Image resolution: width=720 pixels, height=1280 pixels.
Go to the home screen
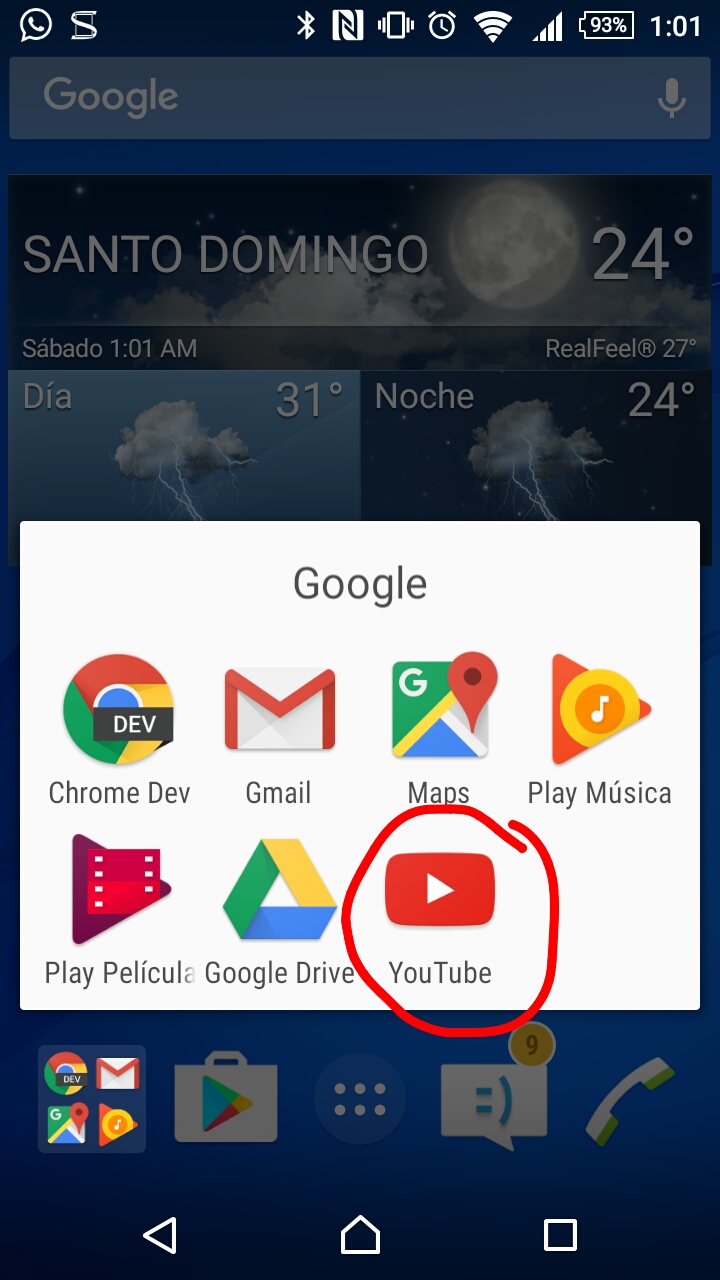(x=360, y=1235)
